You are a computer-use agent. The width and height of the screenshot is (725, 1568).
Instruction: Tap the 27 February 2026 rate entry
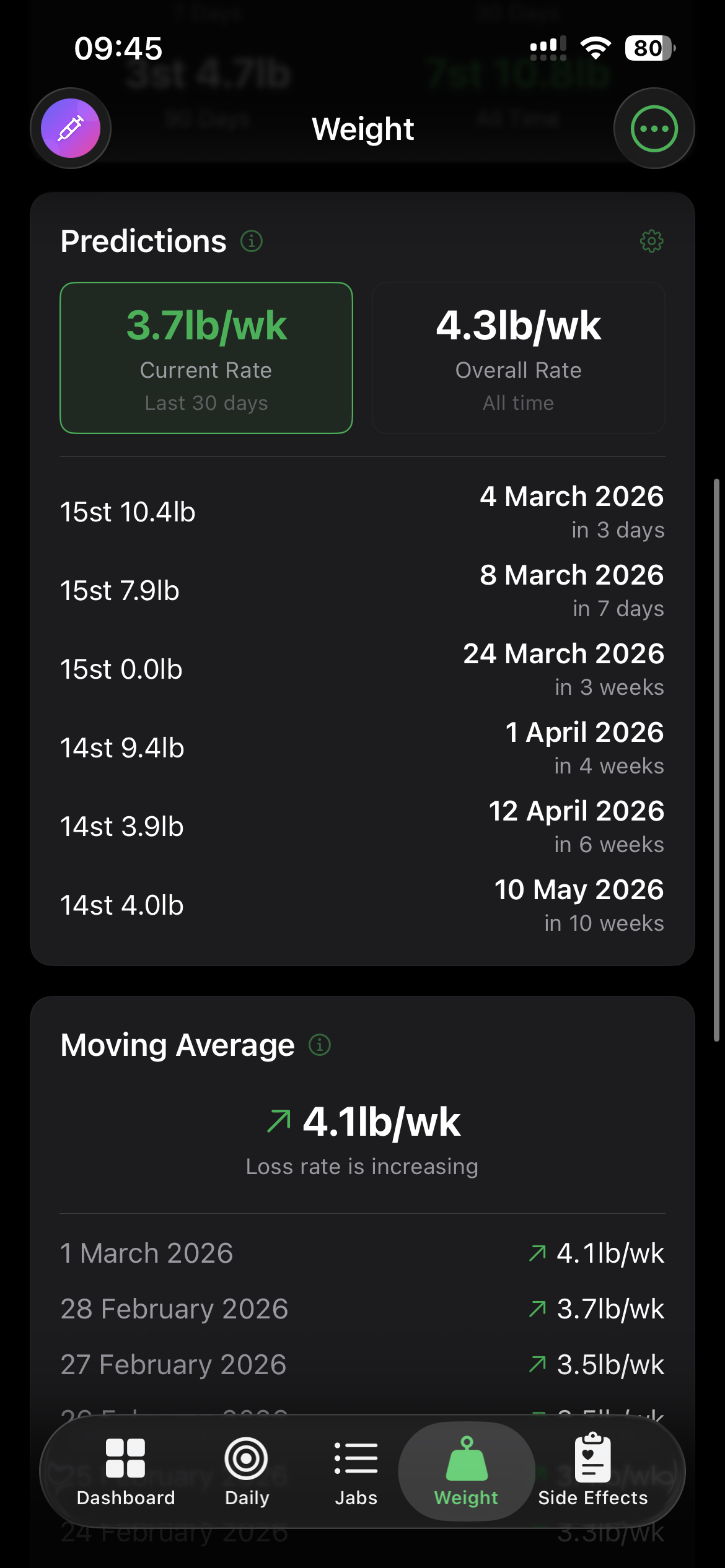click(x=362, y=1364)
